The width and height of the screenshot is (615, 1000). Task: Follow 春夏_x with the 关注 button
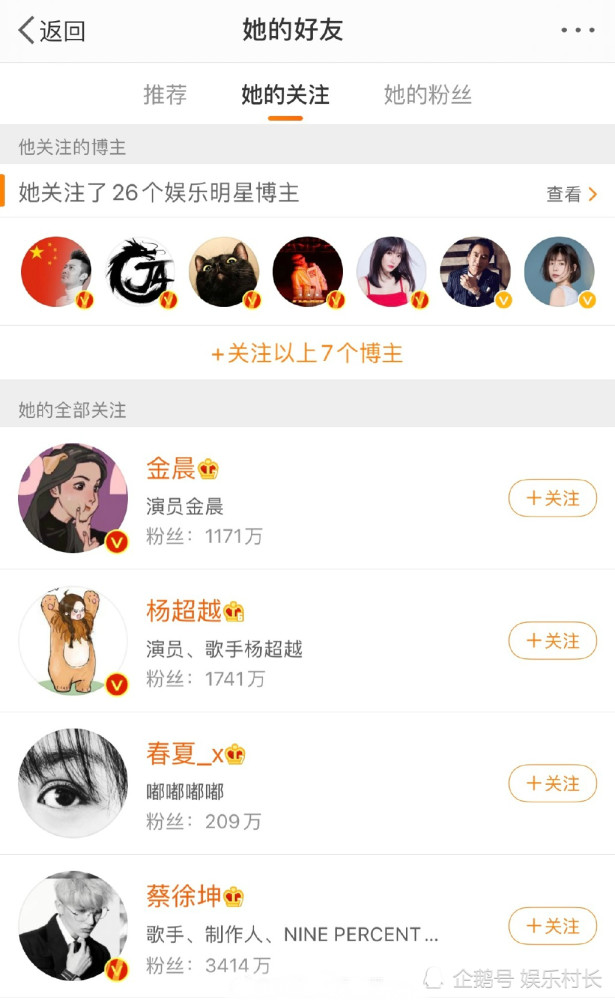pyautogui.click(x=552, y=784)
